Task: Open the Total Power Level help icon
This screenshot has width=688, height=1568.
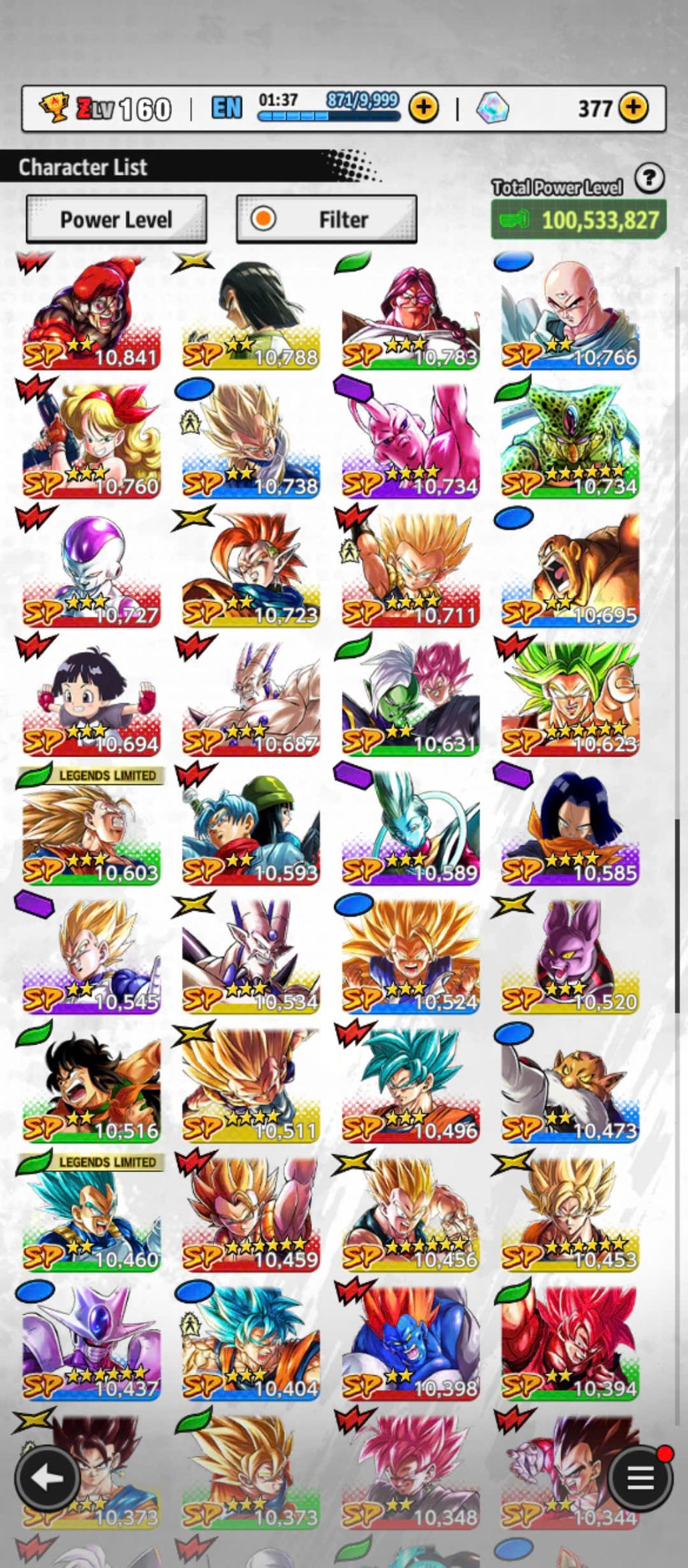Action: click(649, 179)
